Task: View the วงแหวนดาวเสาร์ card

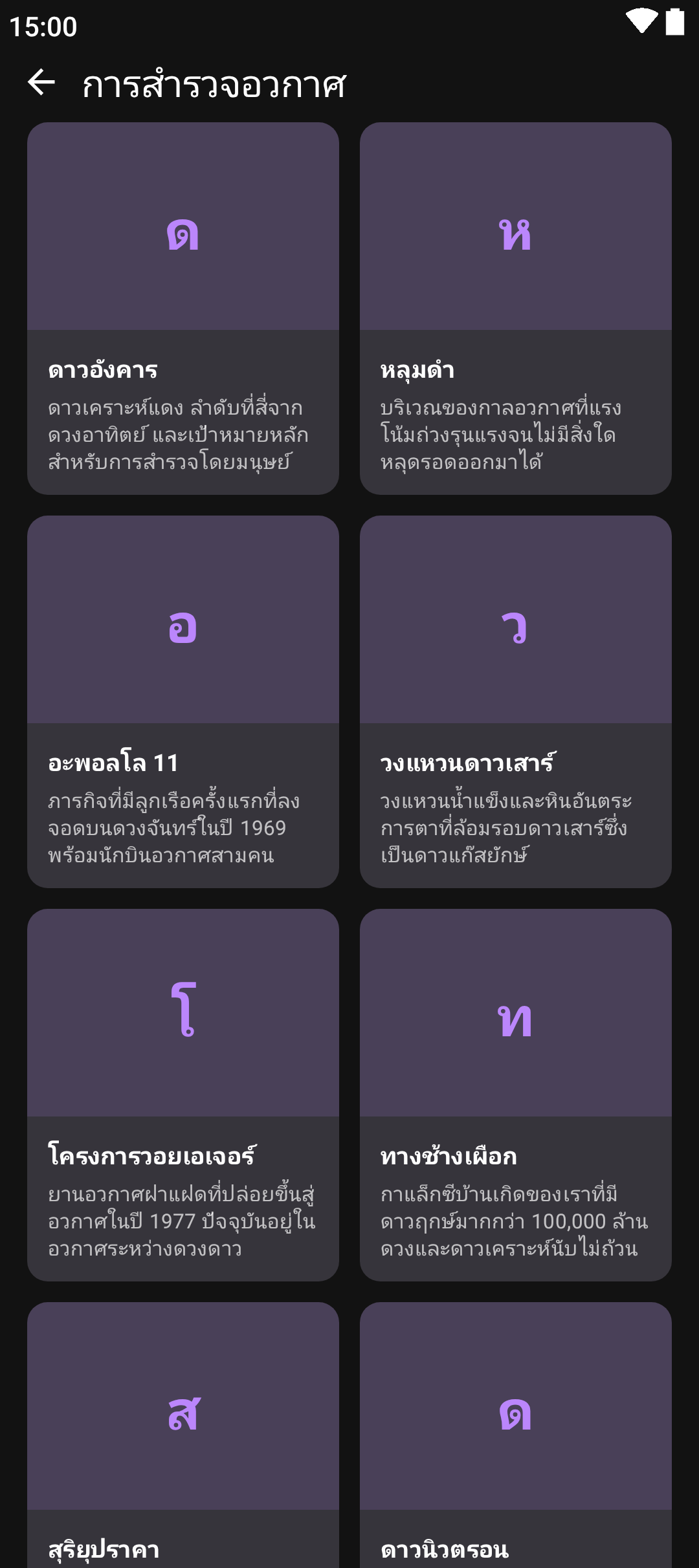Action: [x=515, y=702]
